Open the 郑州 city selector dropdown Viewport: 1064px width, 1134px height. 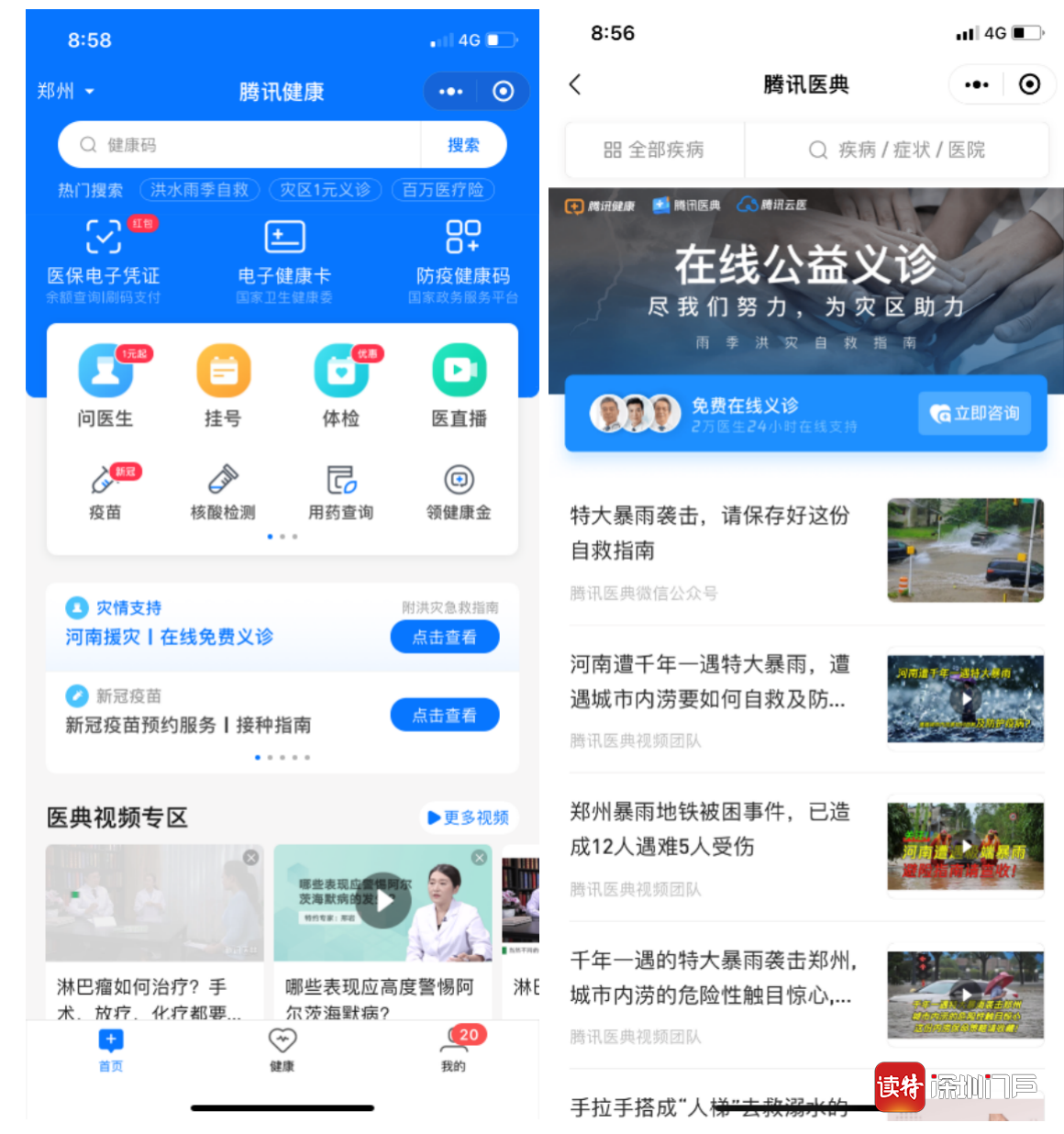click(66, 91)
